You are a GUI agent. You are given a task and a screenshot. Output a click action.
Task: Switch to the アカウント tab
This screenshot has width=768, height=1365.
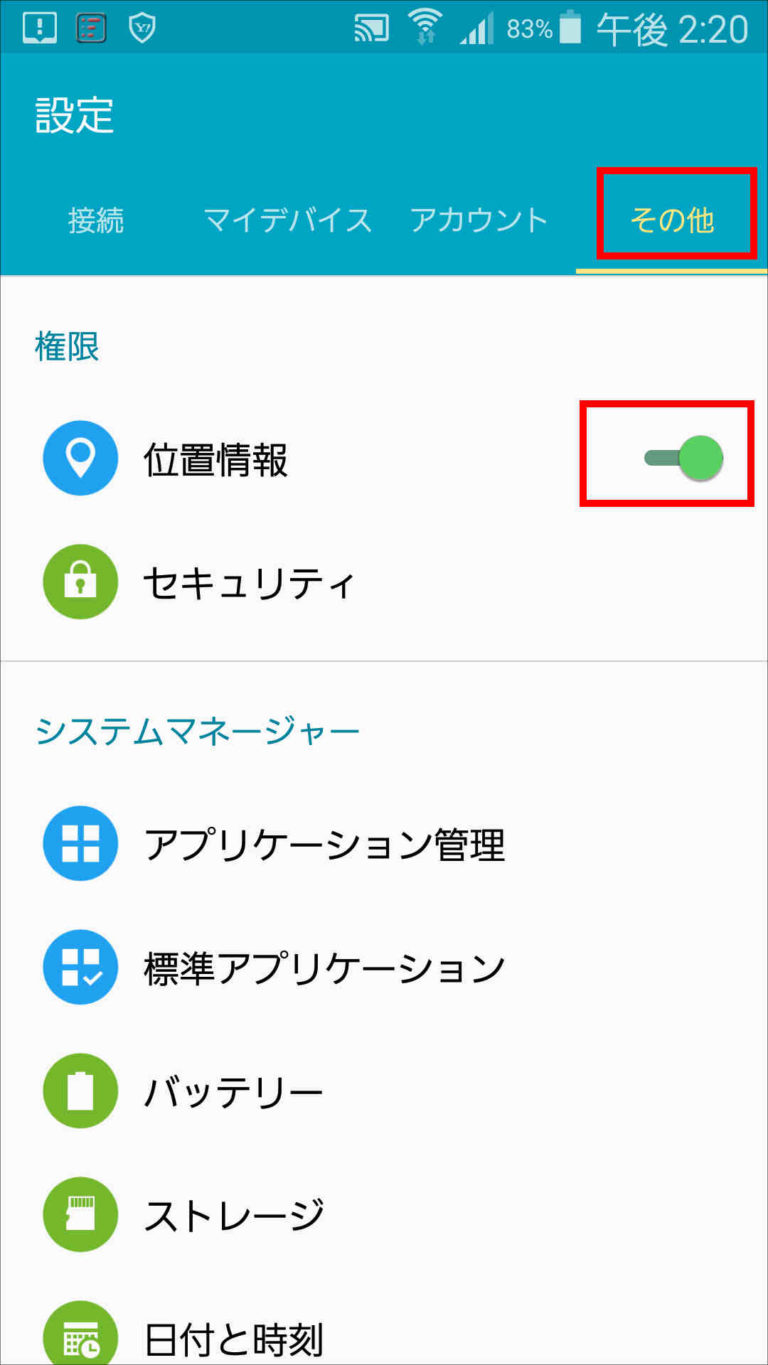479,220
